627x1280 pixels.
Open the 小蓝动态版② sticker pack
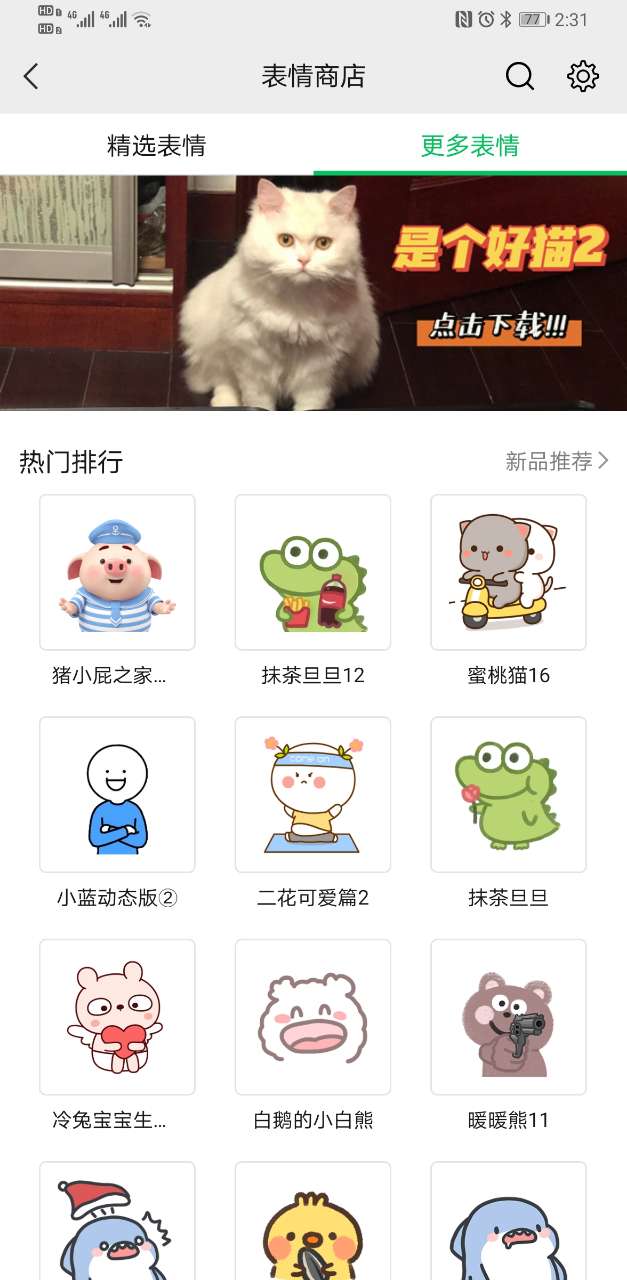[117, 795]
